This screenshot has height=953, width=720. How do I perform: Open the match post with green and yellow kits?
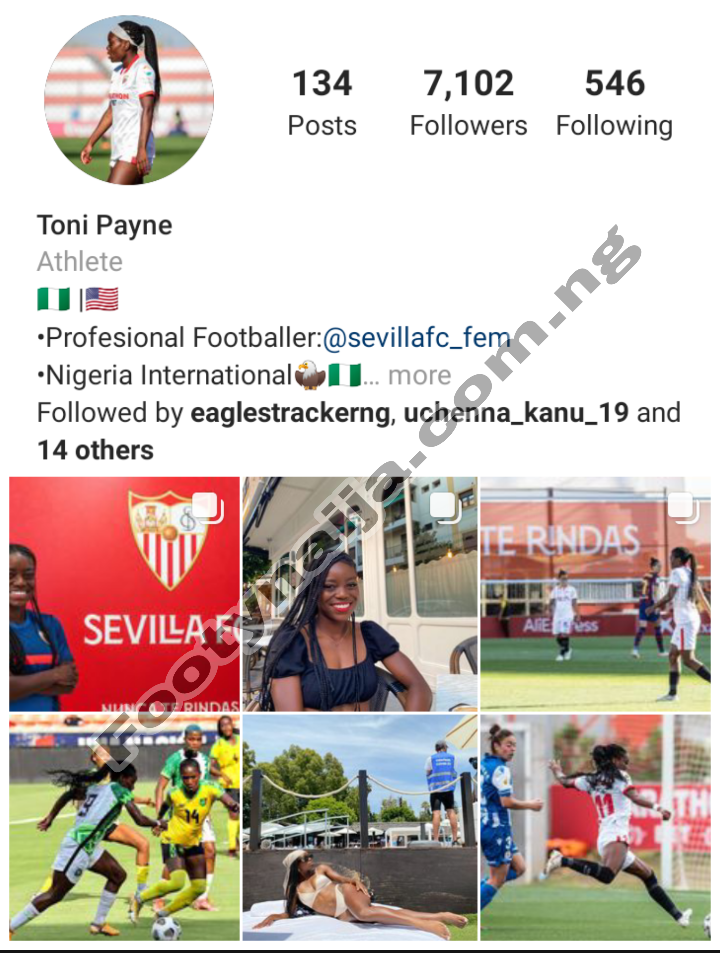125,827
